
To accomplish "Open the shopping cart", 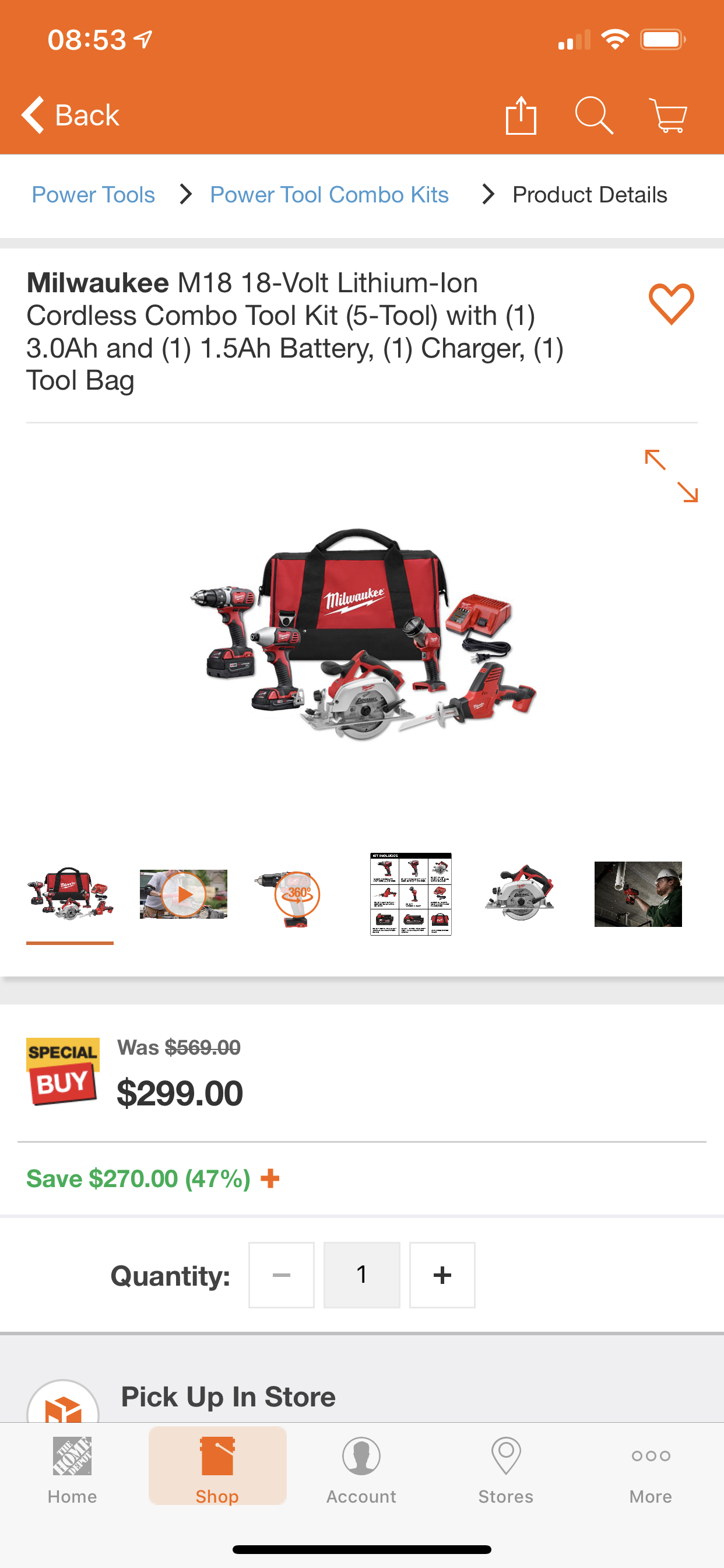I will point(668,115).
